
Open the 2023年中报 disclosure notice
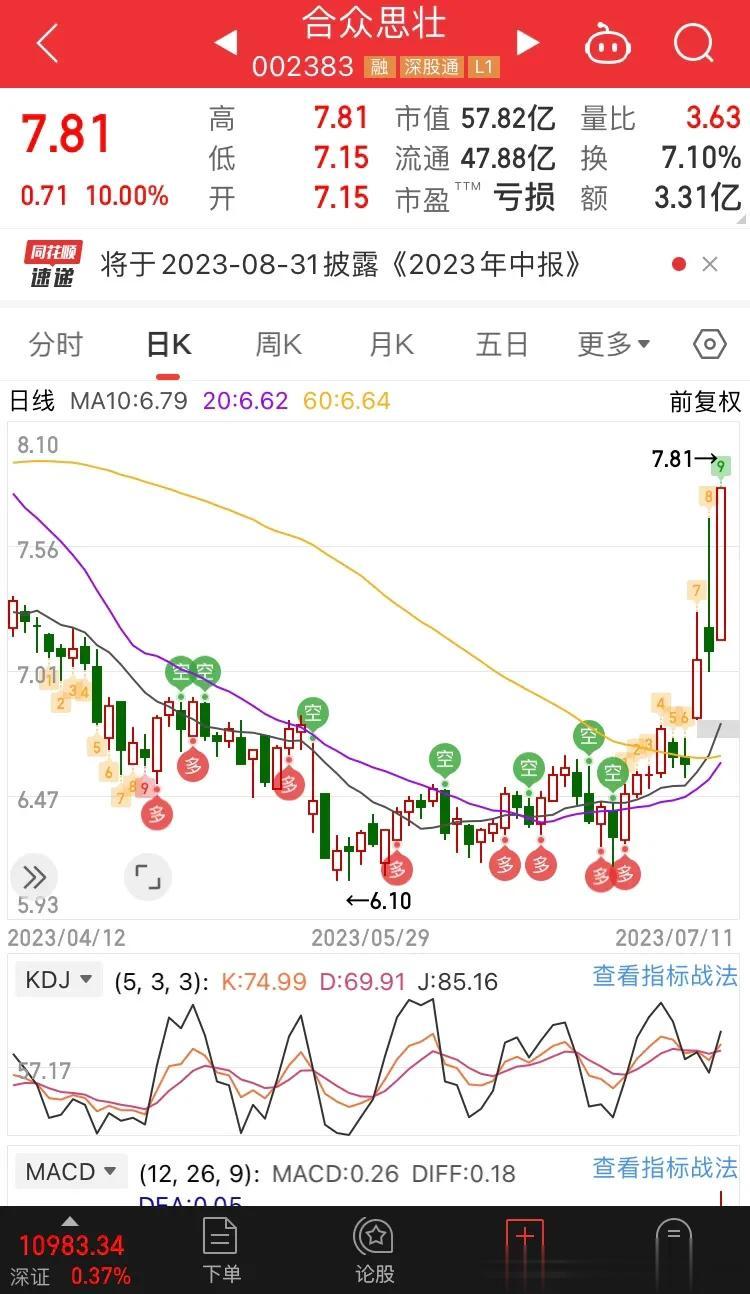pos(341,264)
